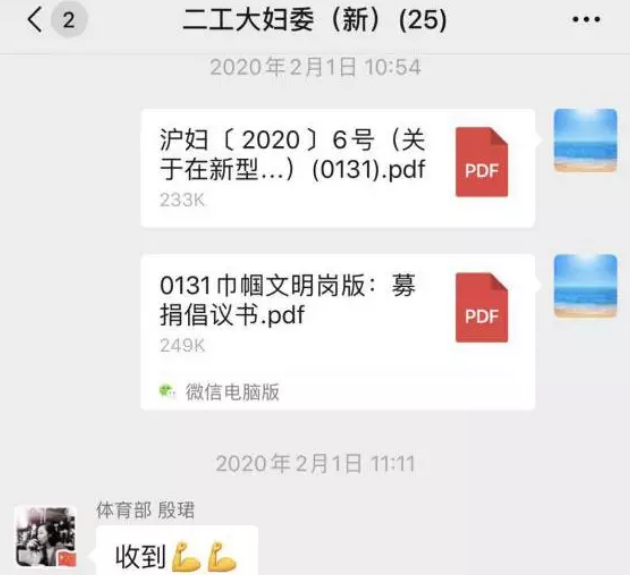The image size is (630, 575).
Task: View the avatar of 体育部 殷珺
Action: click(x=45, y=538)
